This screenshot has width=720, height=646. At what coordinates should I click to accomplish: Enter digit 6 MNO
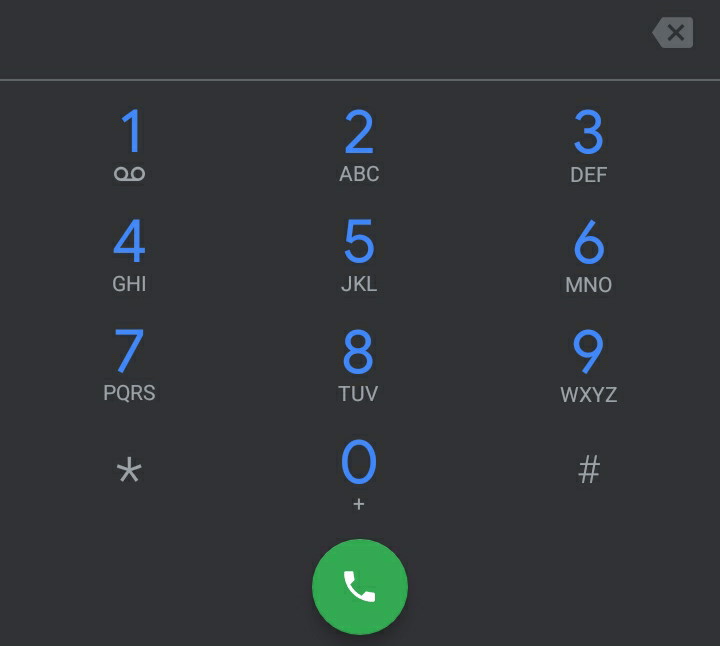[588, 256]
